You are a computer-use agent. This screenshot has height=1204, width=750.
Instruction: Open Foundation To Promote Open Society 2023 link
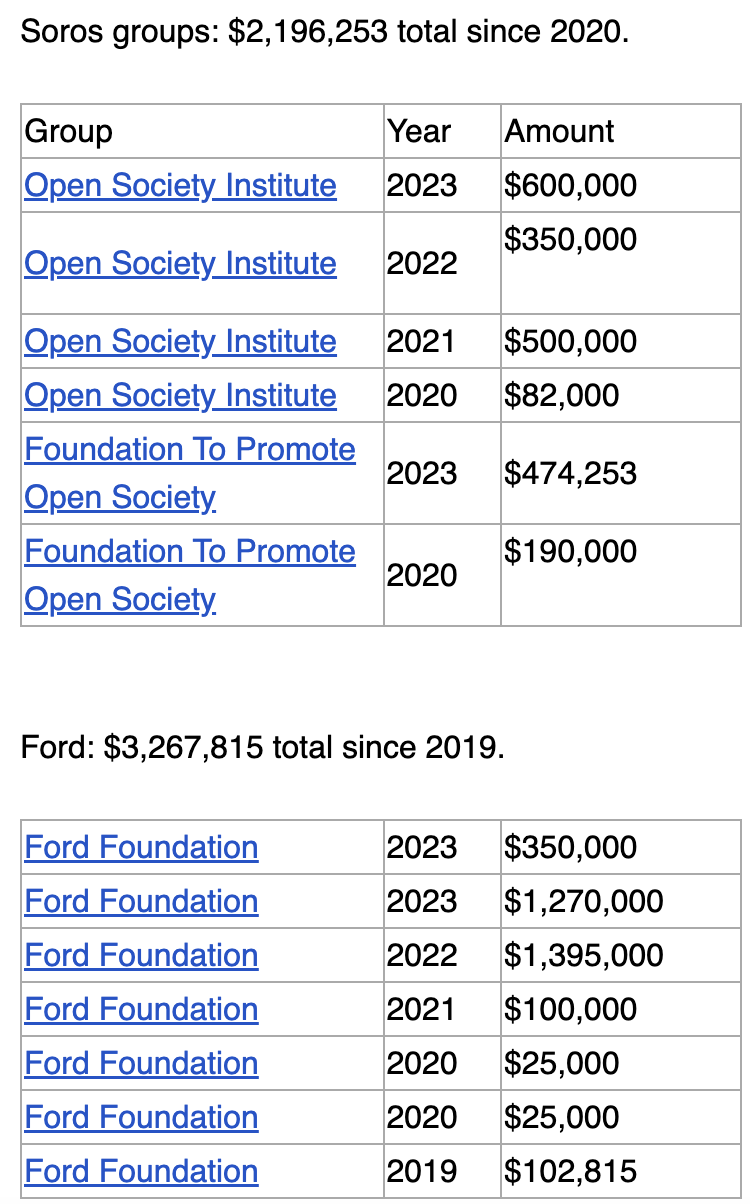189,450
